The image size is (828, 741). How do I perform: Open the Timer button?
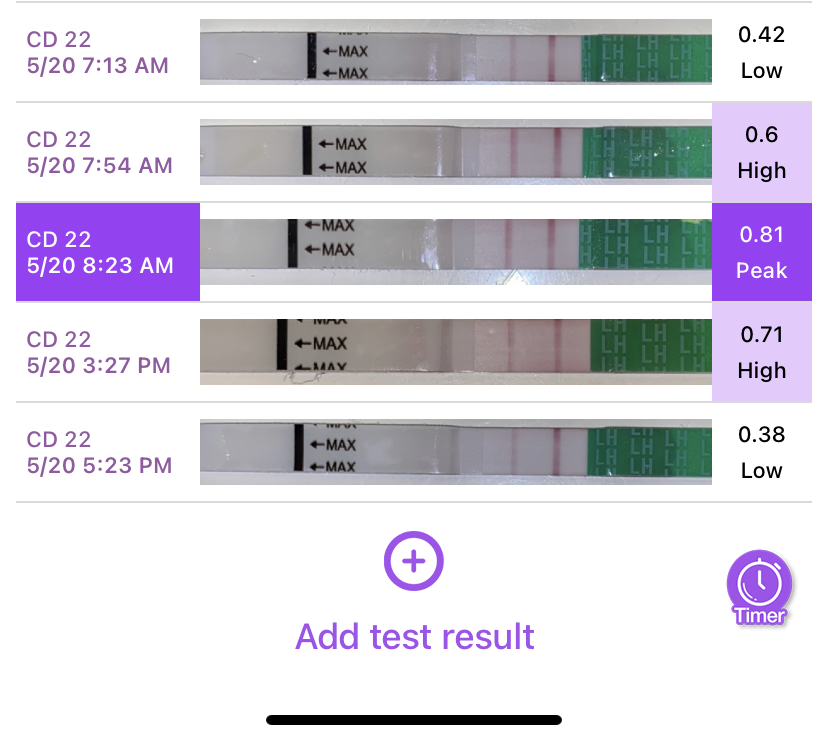(759, 588)
